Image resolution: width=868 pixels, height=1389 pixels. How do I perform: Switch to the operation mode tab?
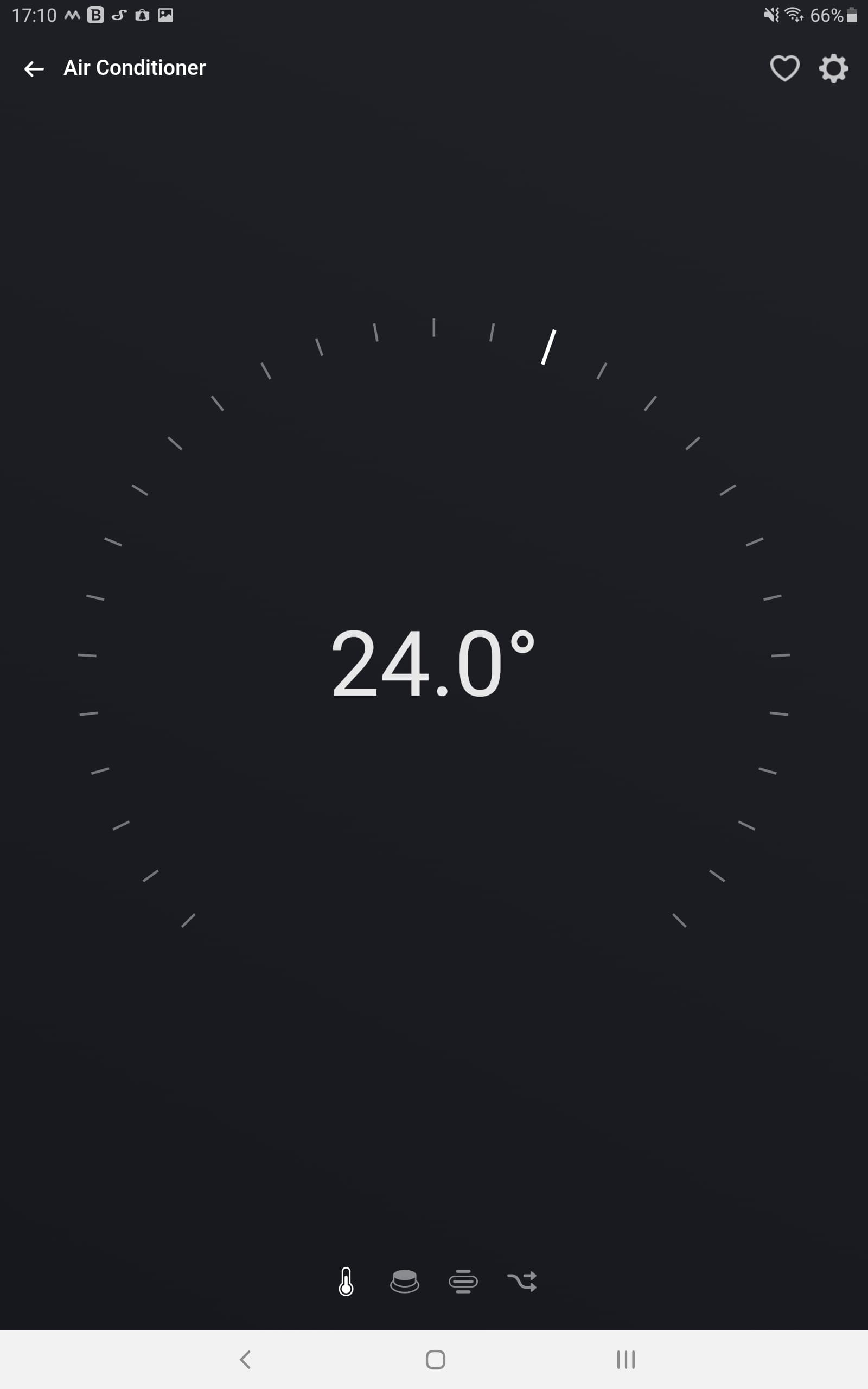(405, 1282)
